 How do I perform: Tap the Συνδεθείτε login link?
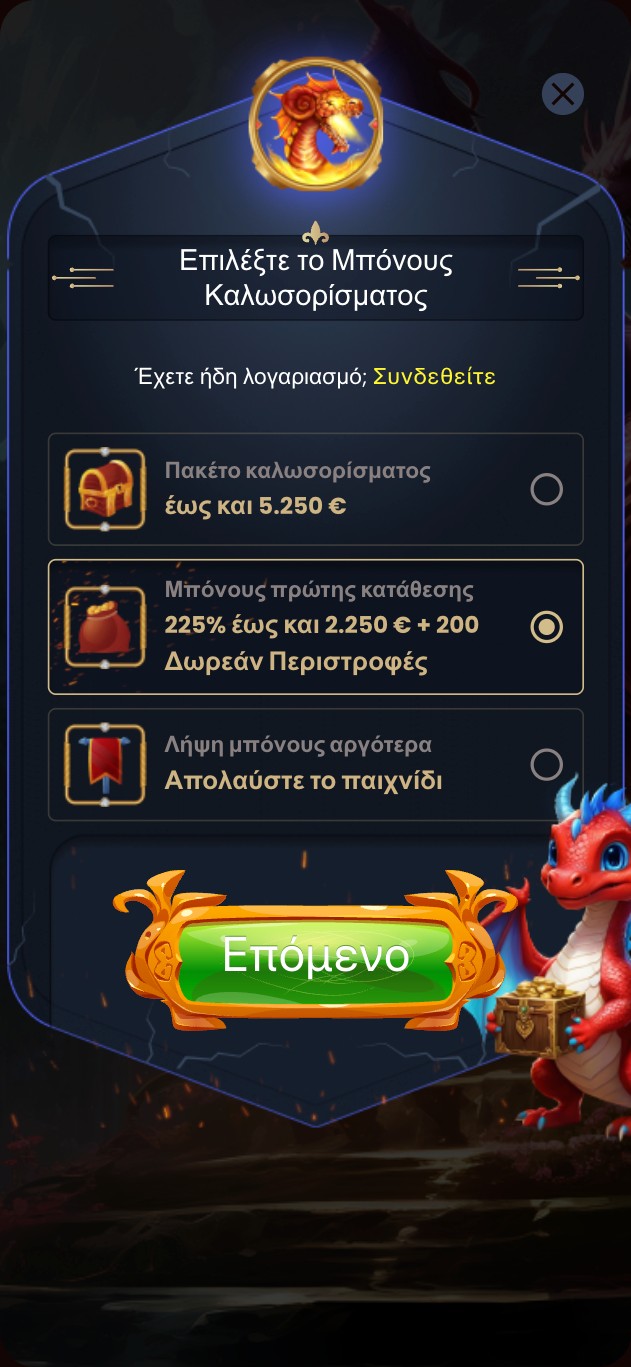coord(435,377)
